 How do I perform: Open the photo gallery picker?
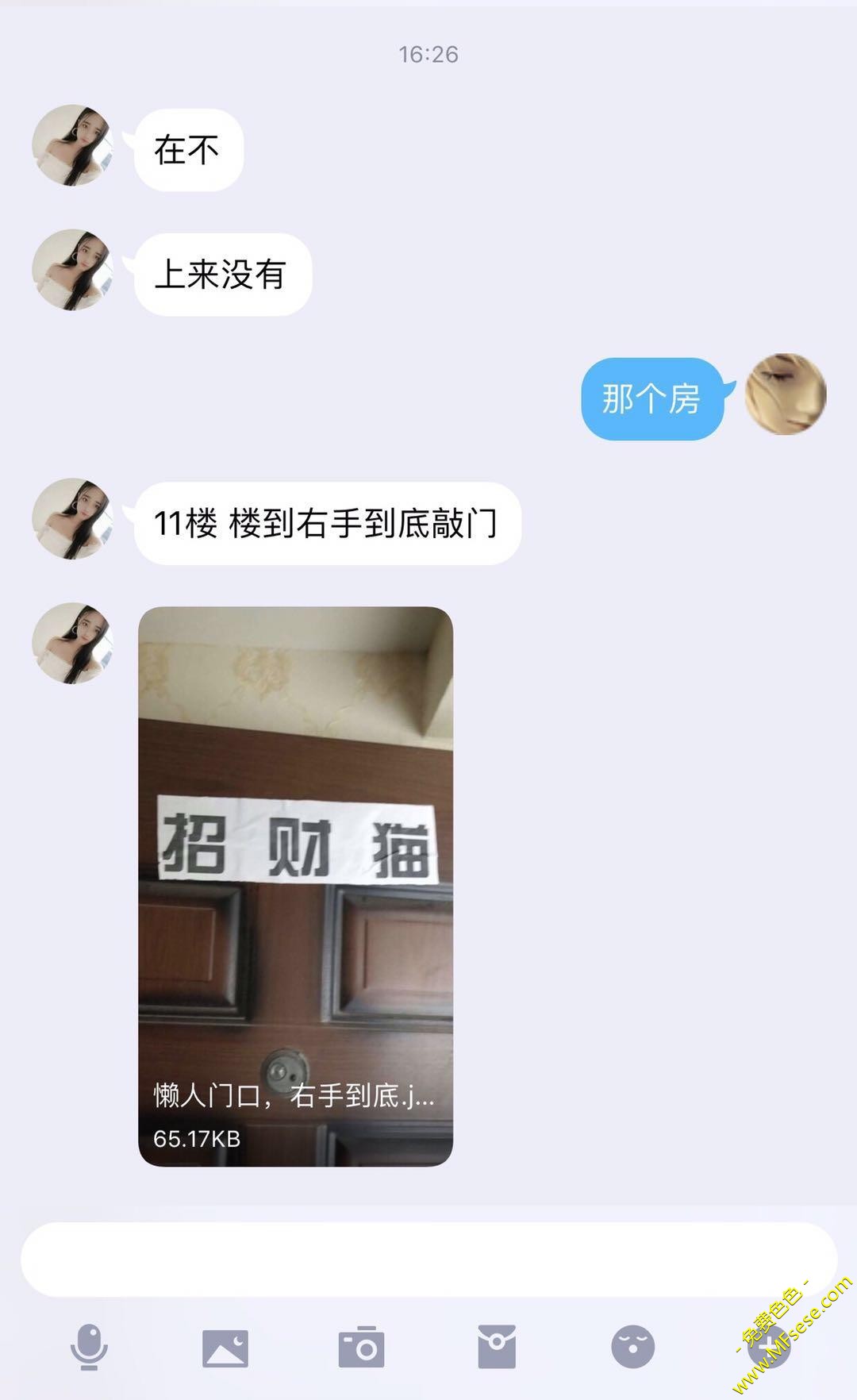225,1348
